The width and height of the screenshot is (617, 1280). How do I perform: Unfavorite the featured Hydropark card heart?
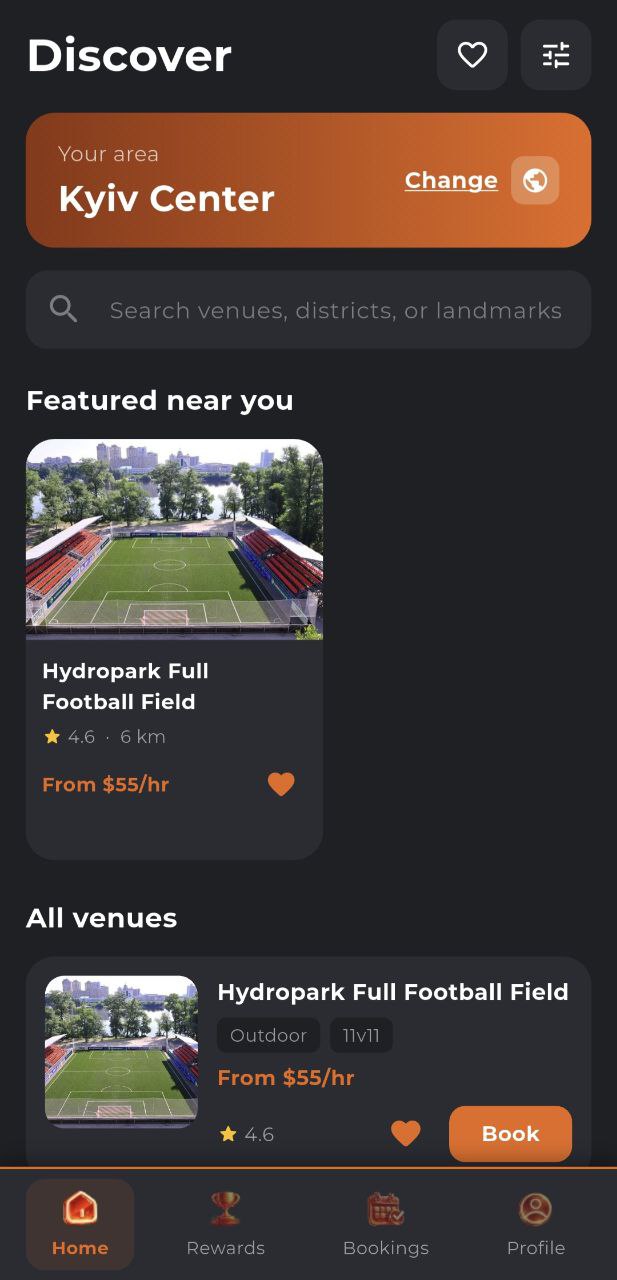point(281,785)
